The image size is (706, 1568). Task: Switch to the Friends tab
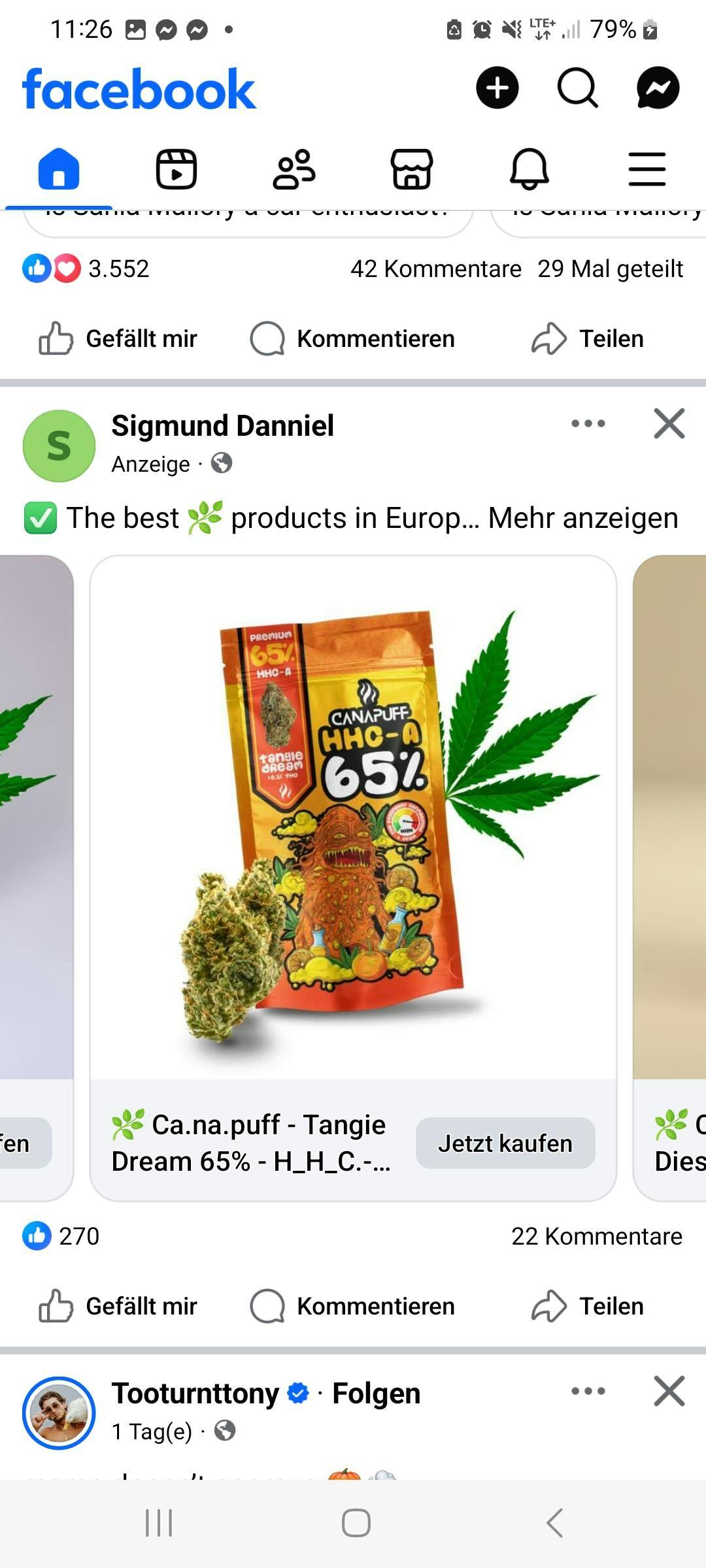(294, 169)
